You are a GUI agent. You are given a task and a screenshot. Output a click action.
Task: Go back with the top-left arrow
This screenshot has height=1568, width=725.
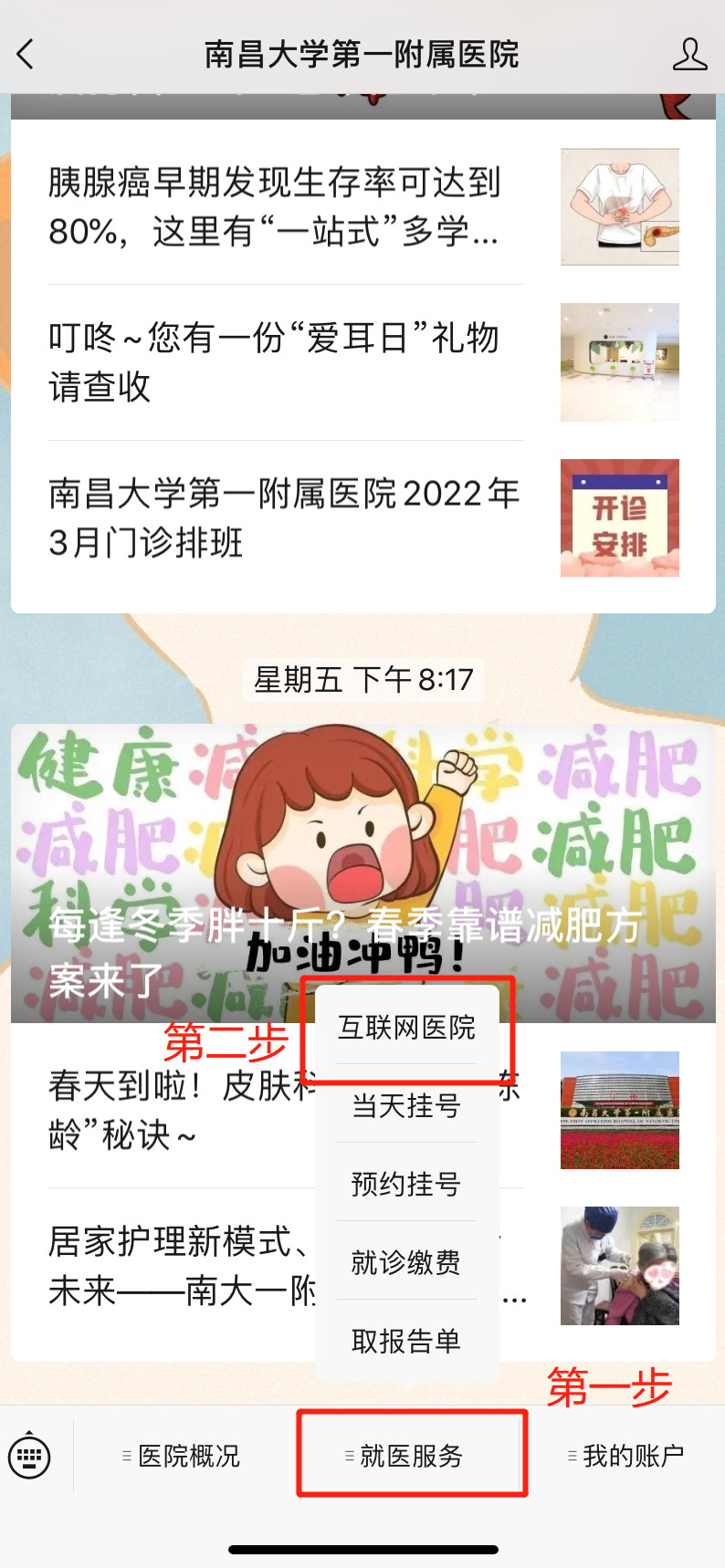[26, 55]
